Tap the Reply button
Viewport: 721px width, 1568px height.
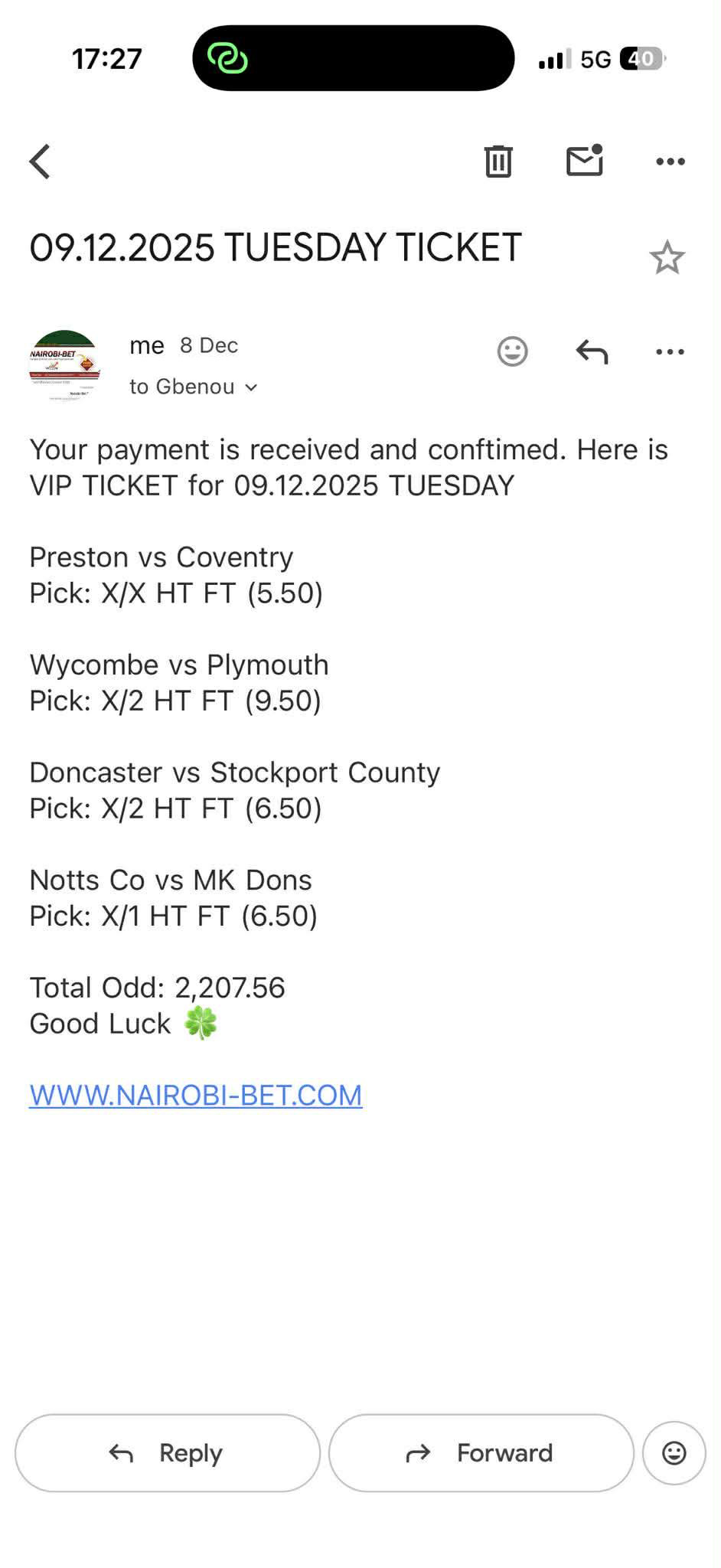pyautogui.click(x=168, y=1452)
